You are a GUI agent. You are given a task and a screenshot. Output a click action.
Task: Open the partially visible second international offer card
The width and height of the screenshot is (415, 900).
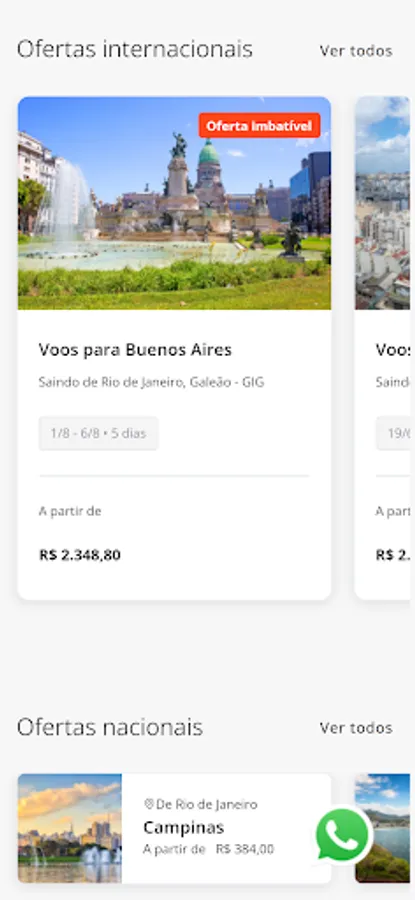pyautogui.click(x=385, y=348)
